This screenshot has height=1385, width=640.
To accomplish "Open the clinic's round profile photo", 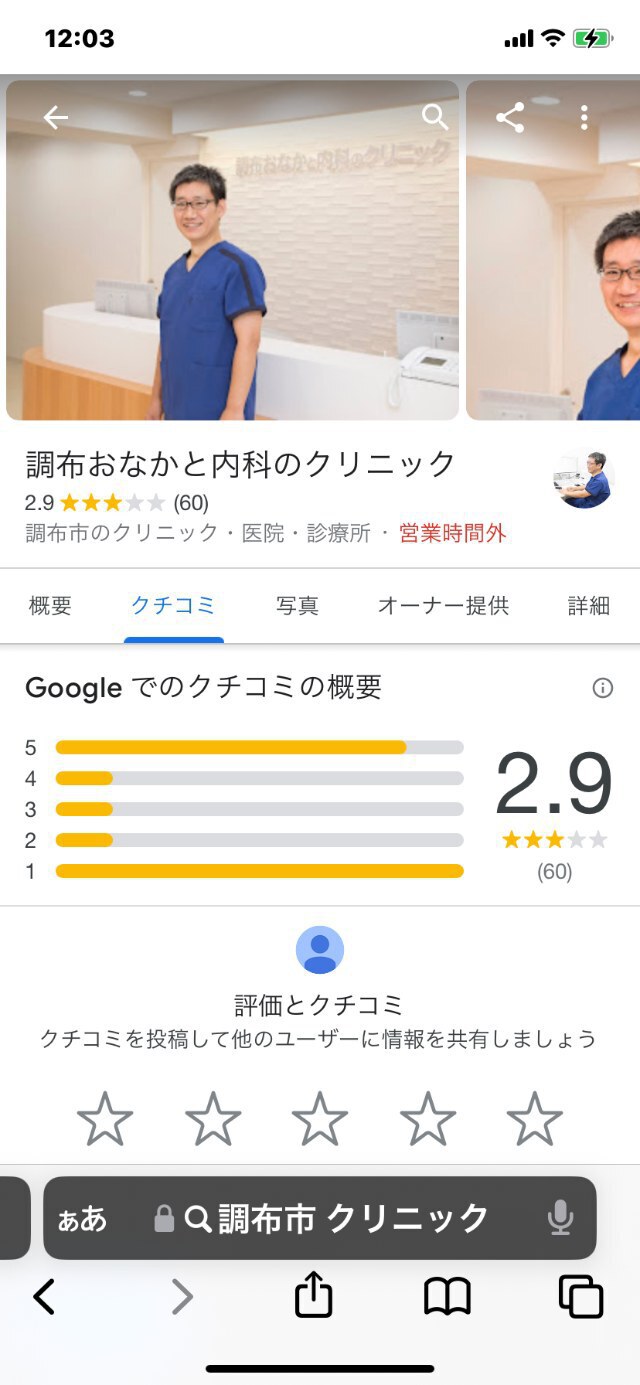I will click(582, 480).
